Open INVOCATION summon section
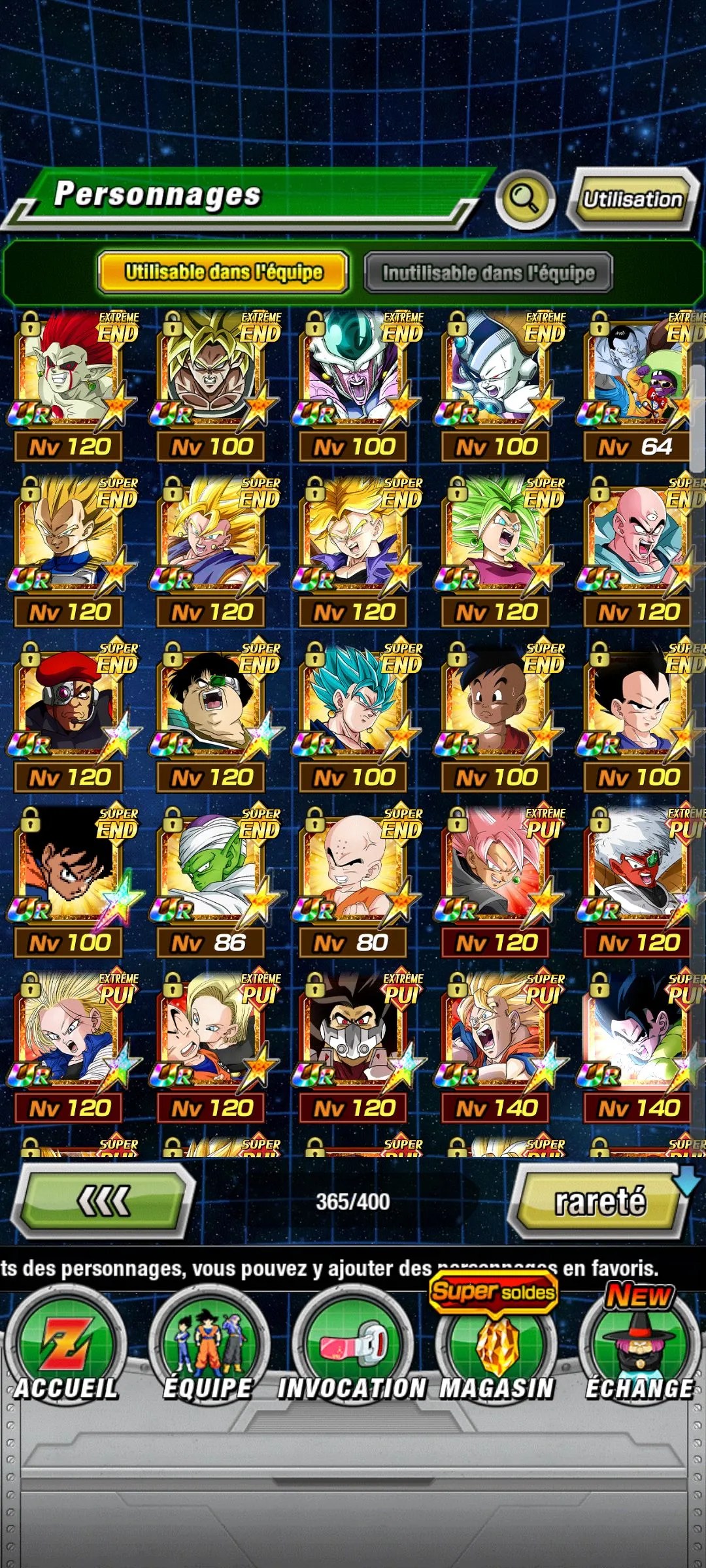This screenshot has width=706, height=1568. point(352,1346)
